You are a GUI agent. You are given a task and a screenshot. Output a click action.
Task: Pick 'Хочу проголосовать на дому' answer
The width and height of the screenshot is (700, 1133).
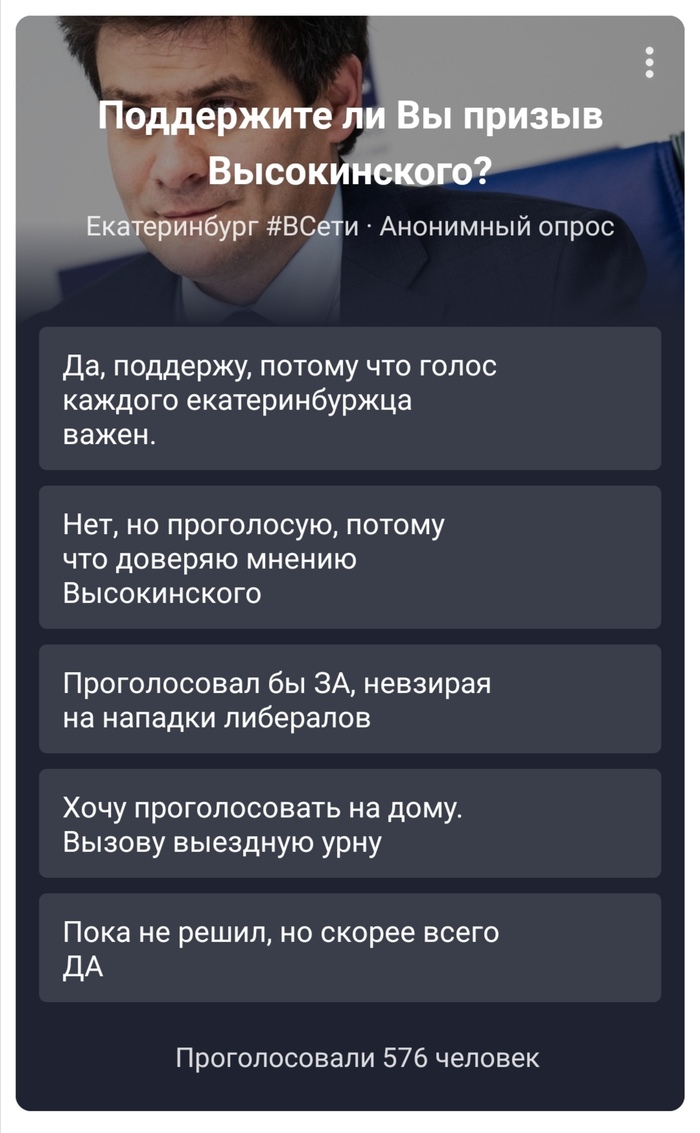(x=349, y=823)
